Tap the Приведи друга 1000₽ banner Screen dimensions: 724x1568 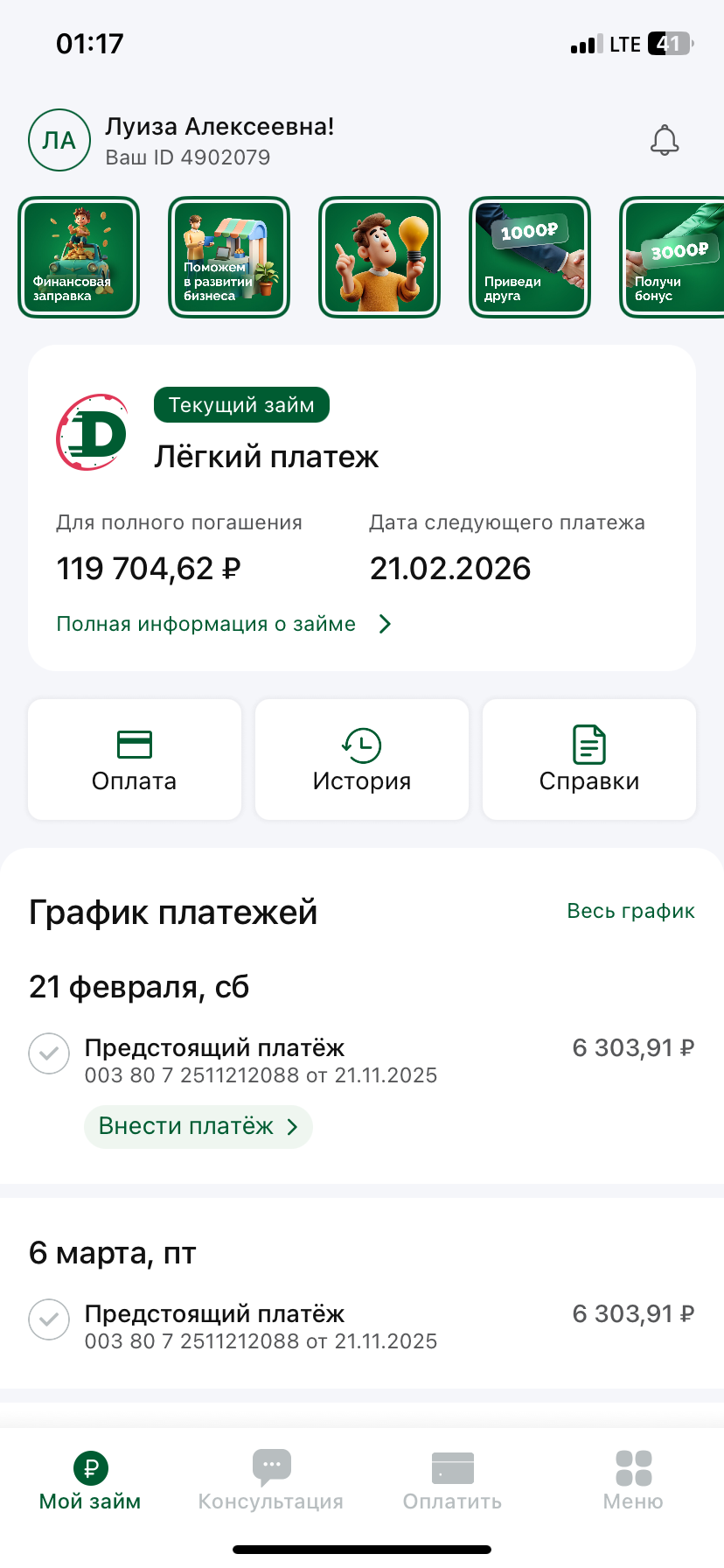(x=529, y=256)
